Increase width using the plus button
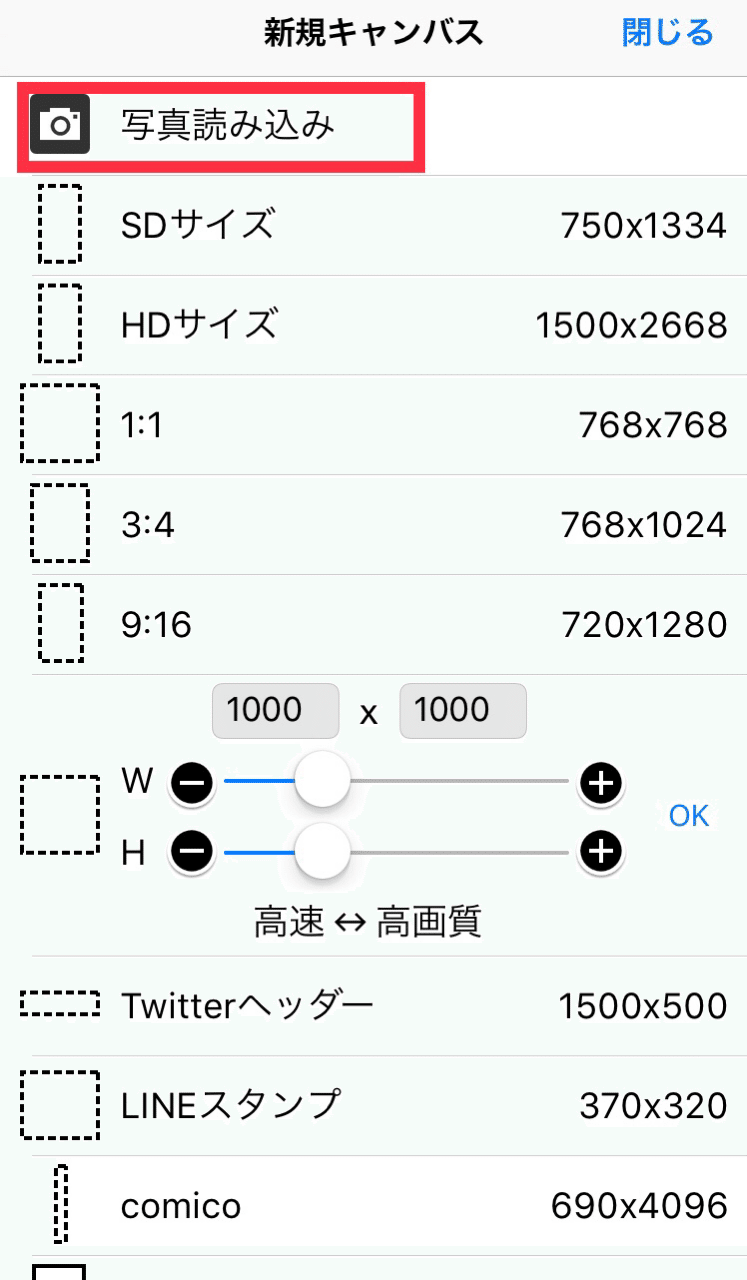 (600, 783)
